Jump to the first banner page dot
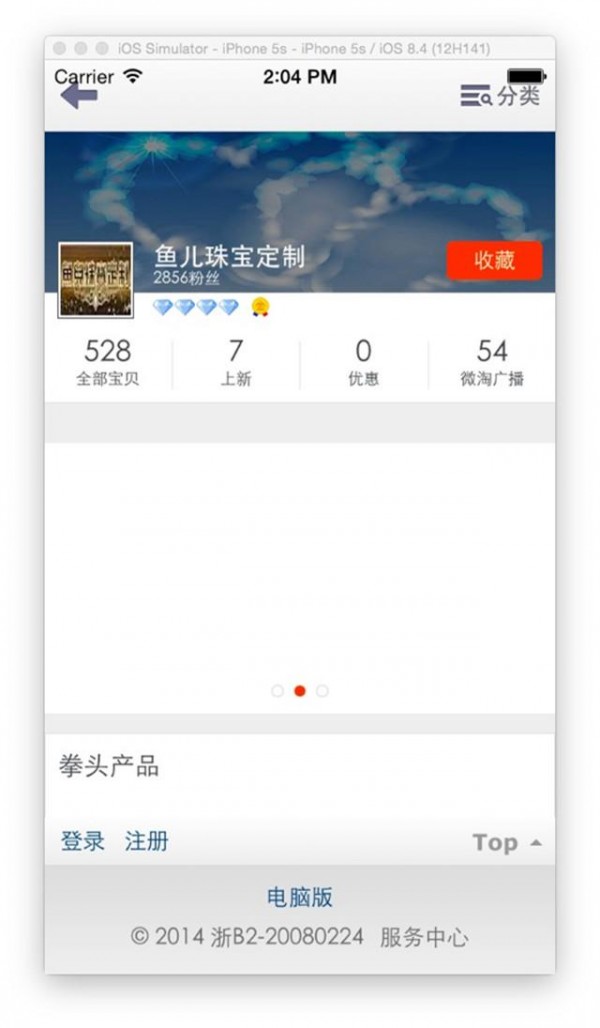 point(277,691)
